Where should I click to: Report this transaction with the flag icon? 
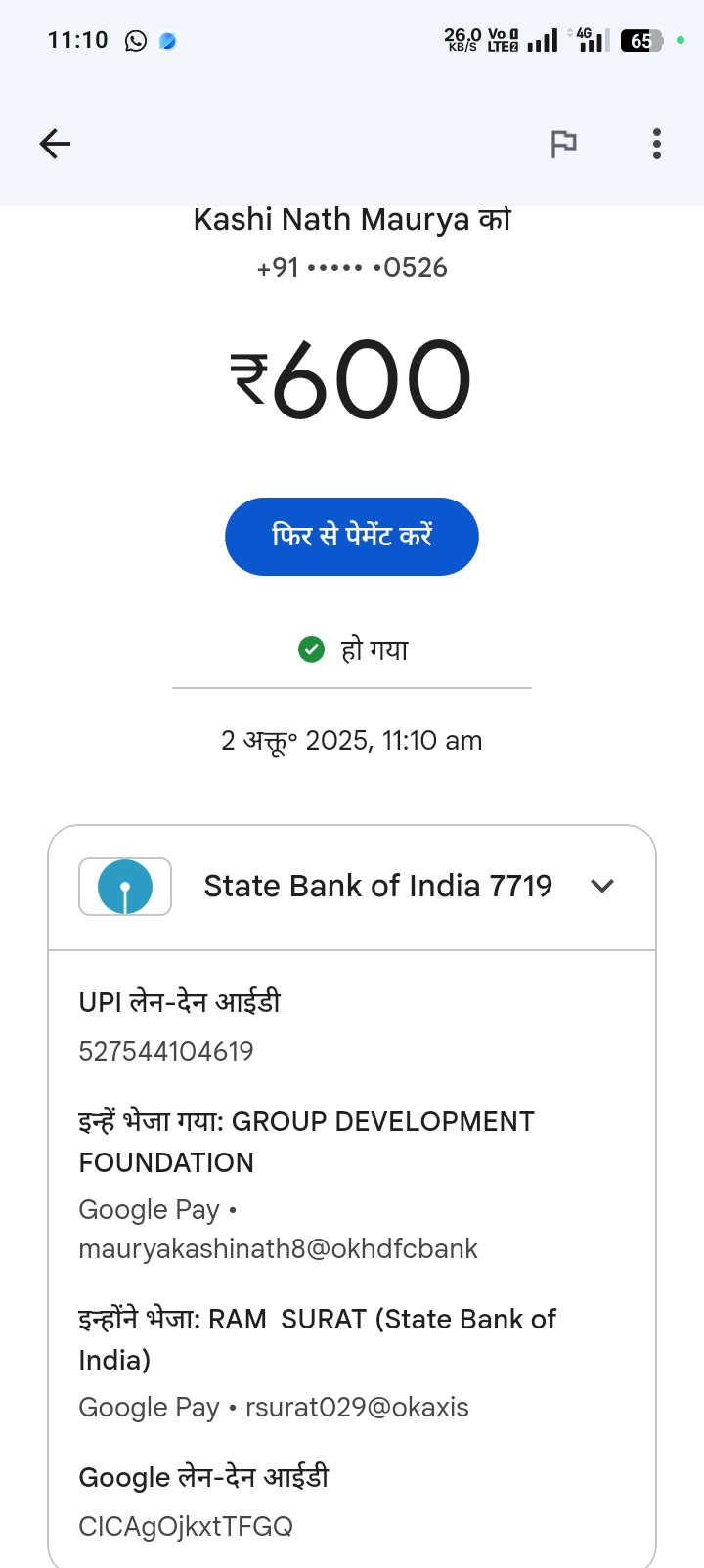[563, 145]
